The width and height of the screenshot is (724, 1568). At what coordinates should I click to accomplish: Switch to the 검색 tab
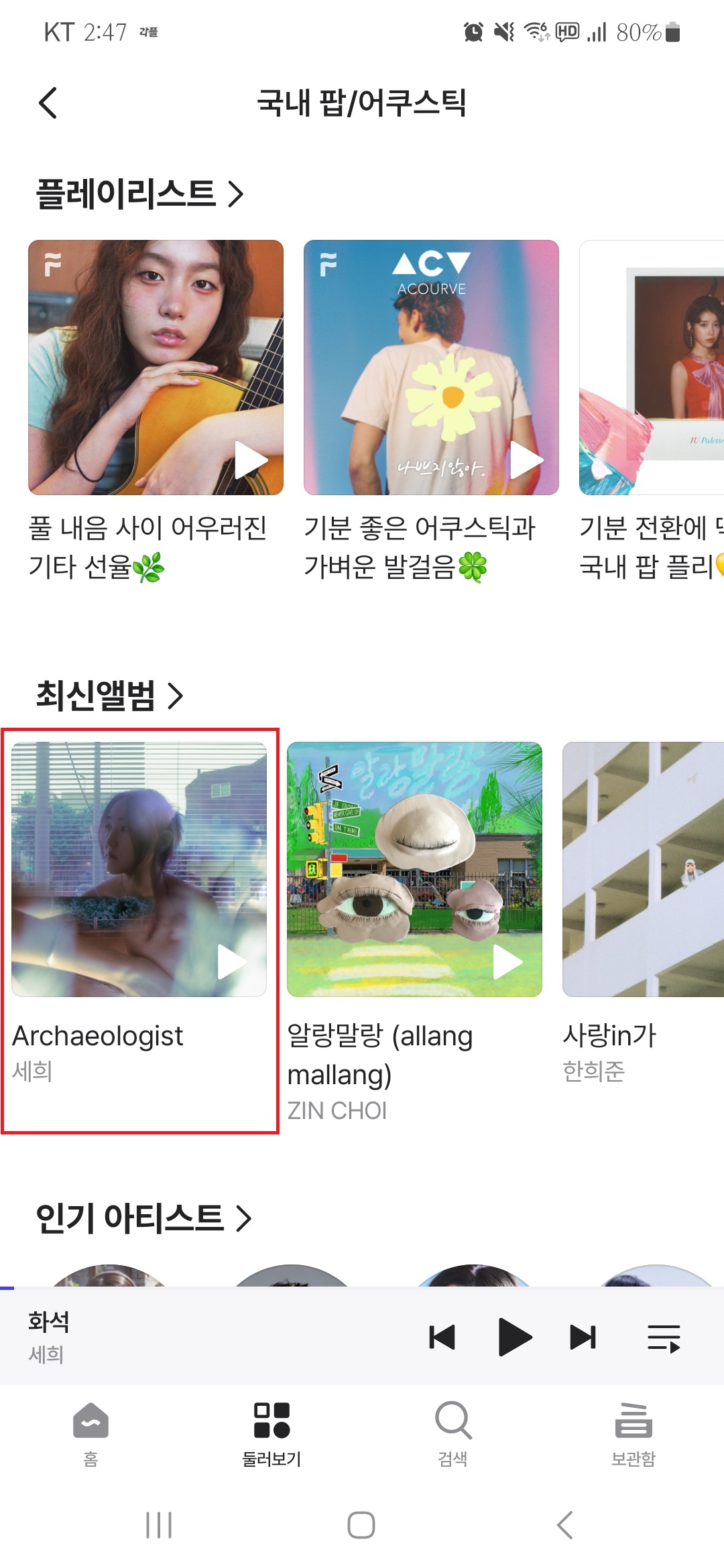click(452, 1433)
